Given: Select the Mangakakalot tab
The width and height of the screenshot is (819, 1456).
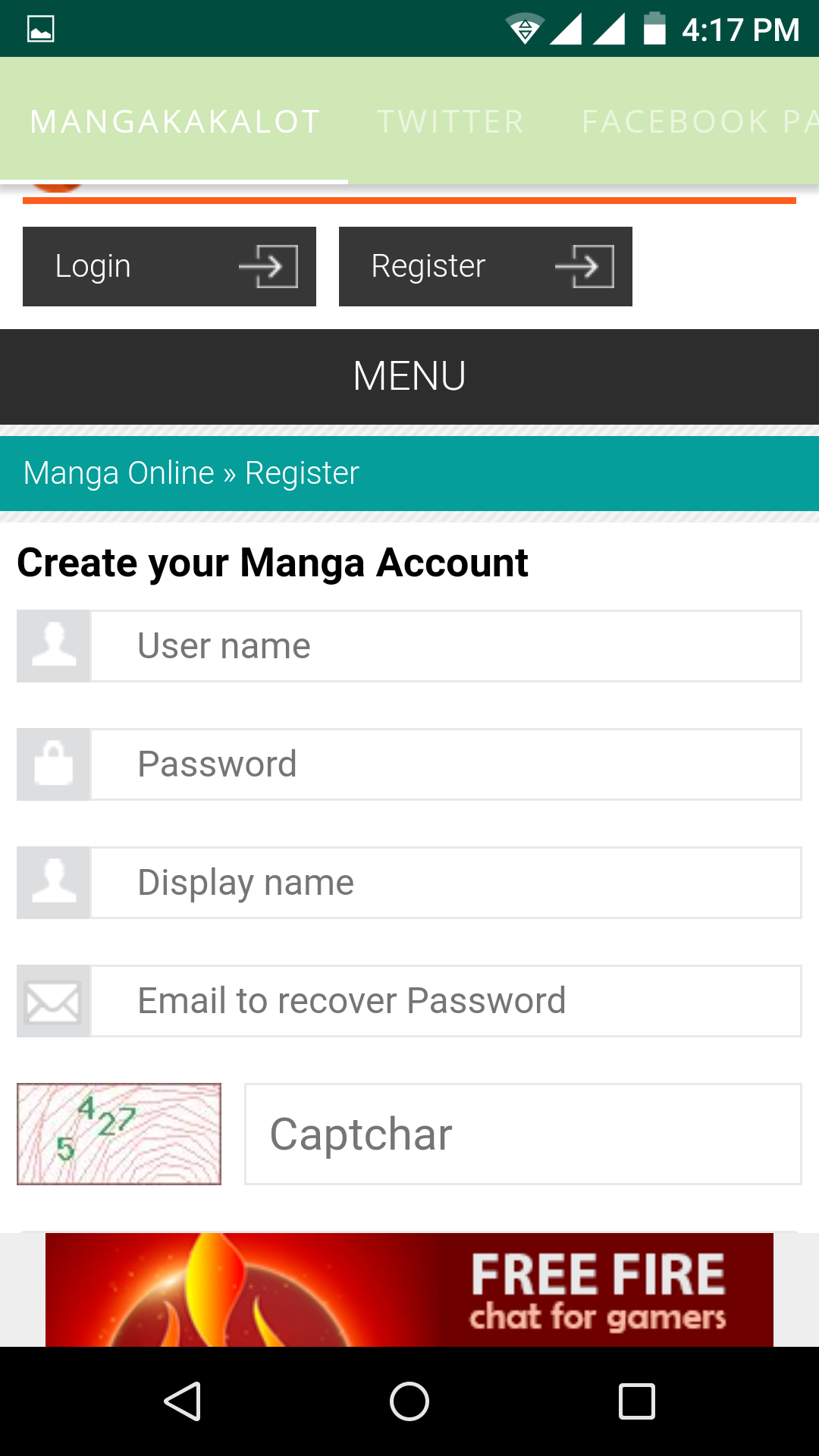Looking at the screenshot, I should (174, 121).
